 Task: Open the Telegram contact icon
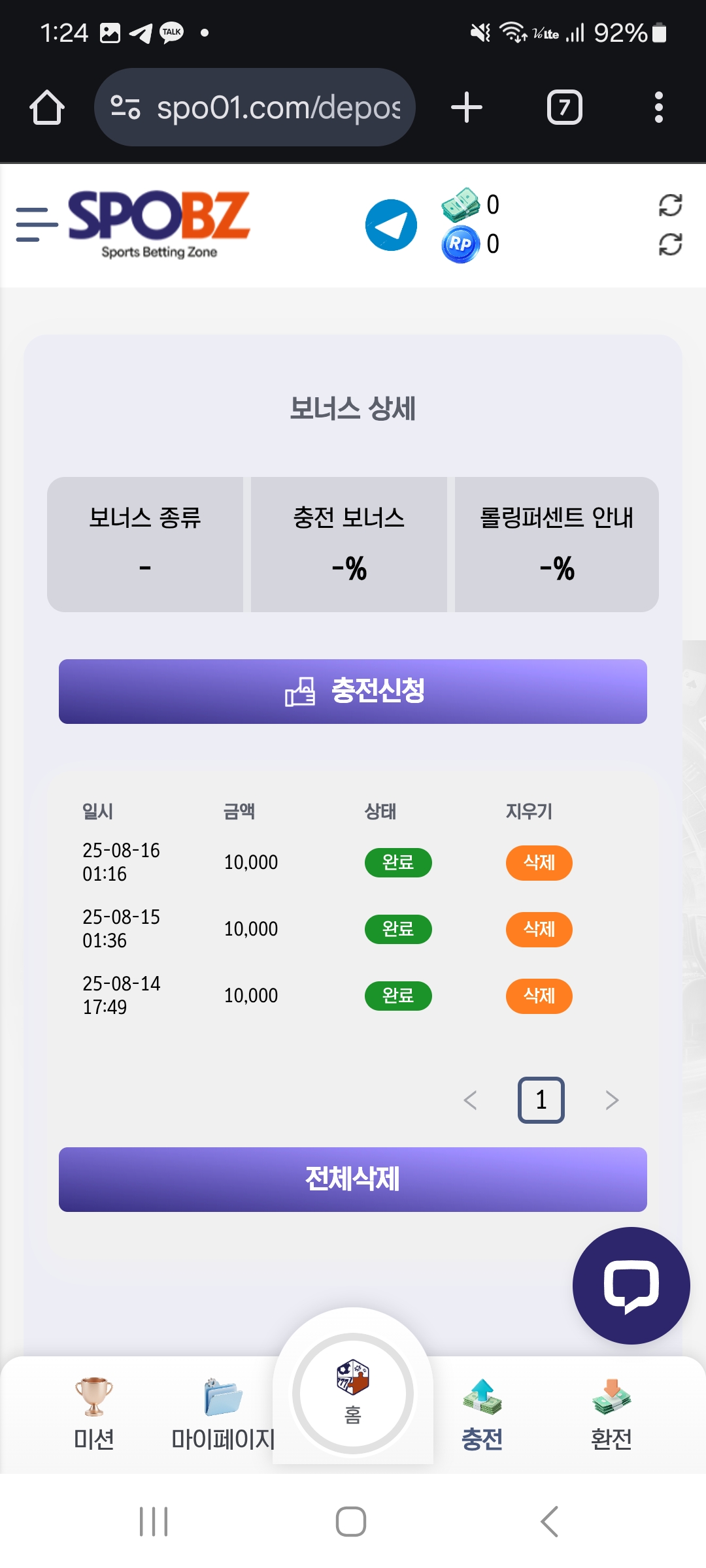click(391, 225)
